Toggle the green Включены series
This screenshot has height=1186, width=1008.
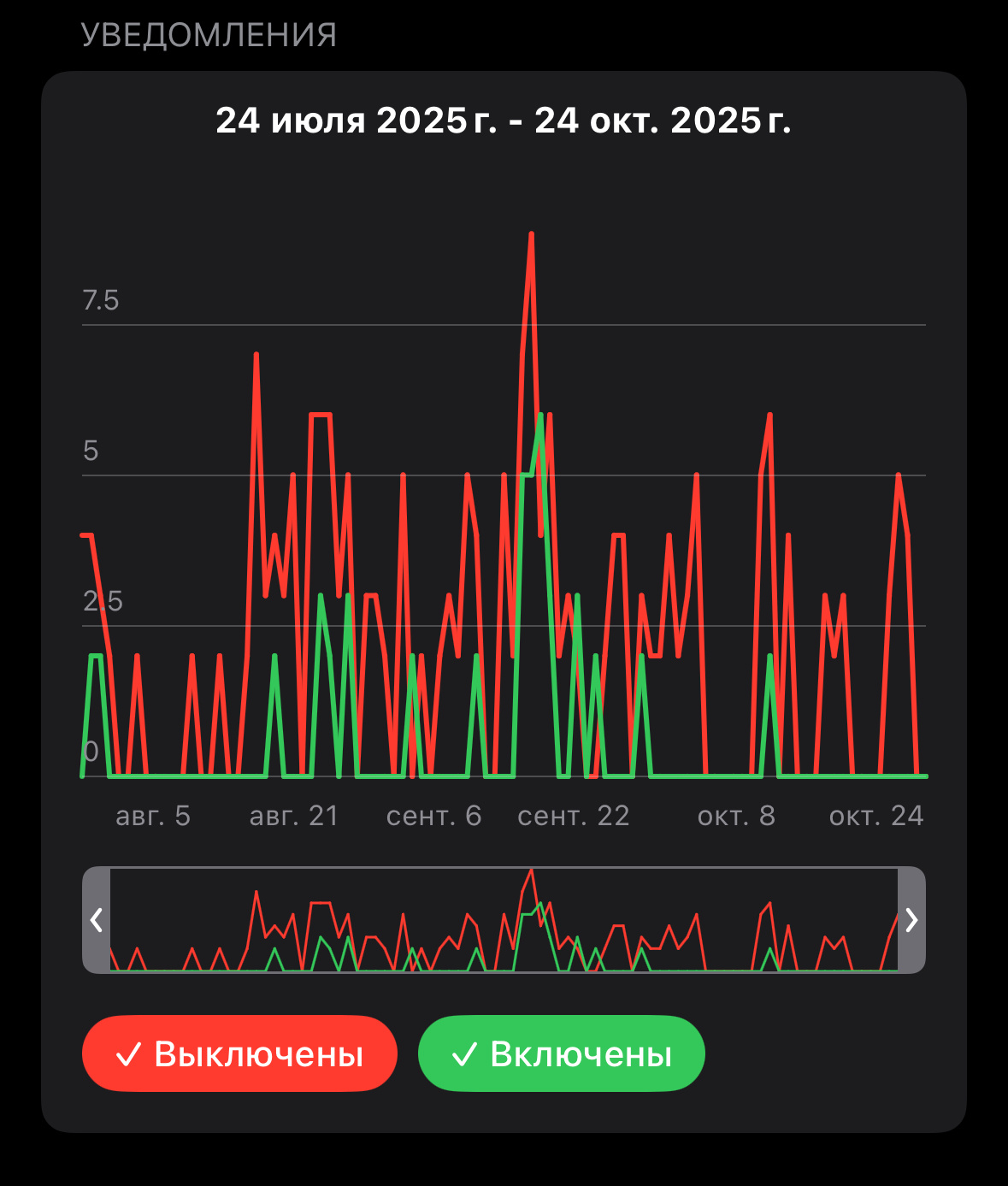pos(561,1053)
